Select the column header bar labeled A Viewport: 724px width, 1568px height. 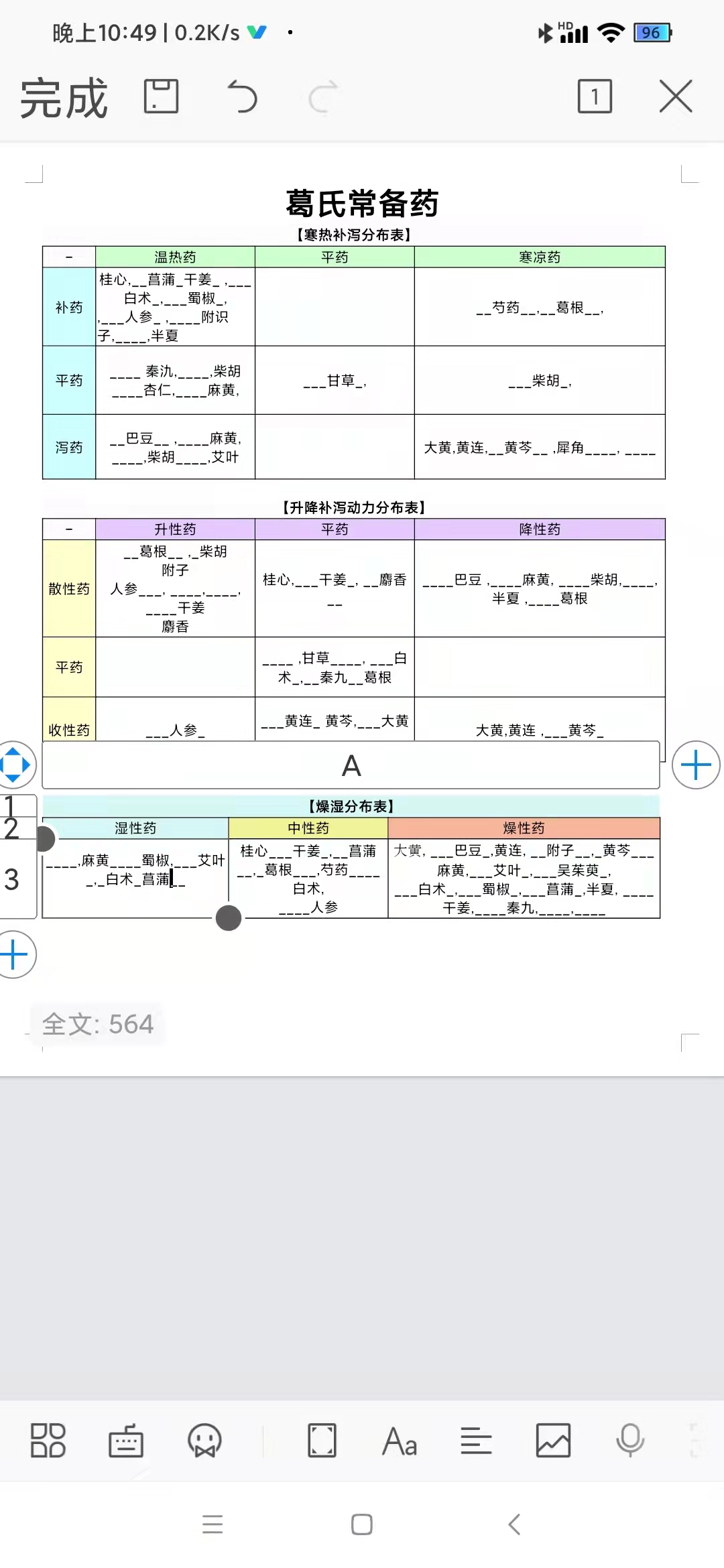[x=351, y=765]
